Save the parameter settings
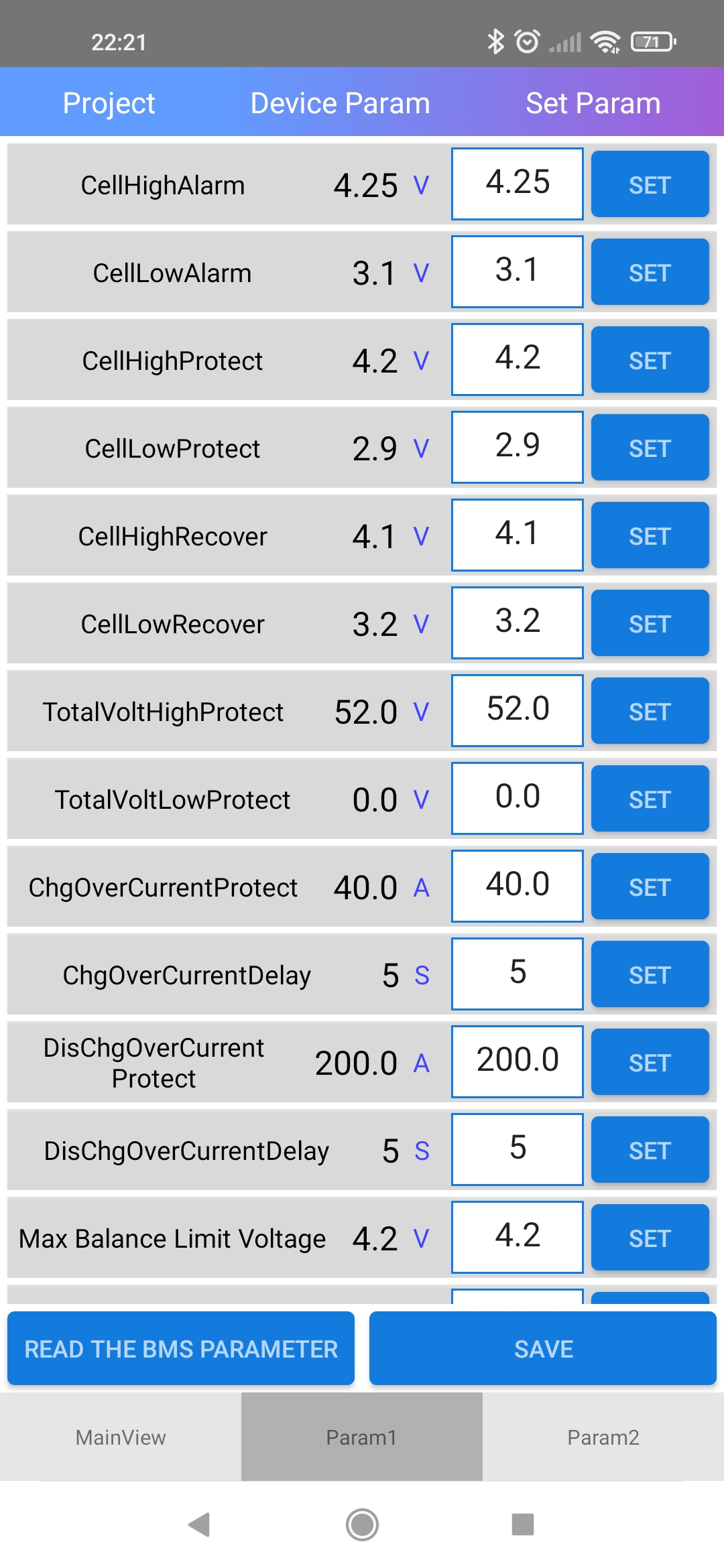 542,1348
